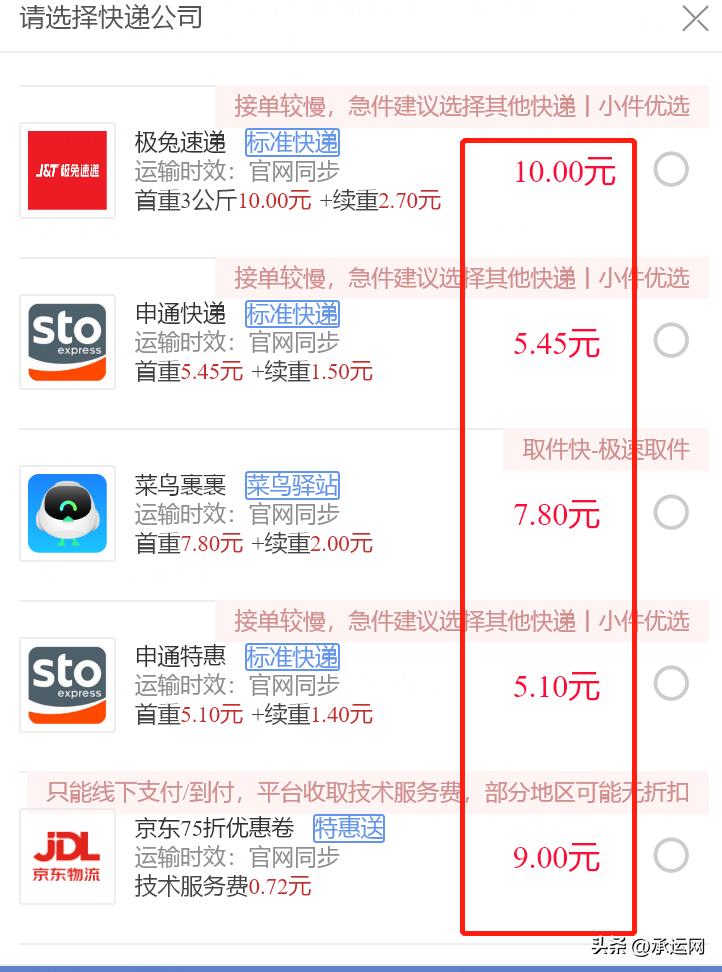Choose the 菜鸟裹裹 option circle
Viewport: 722px width, 972px height.
[x=671, y=512]
